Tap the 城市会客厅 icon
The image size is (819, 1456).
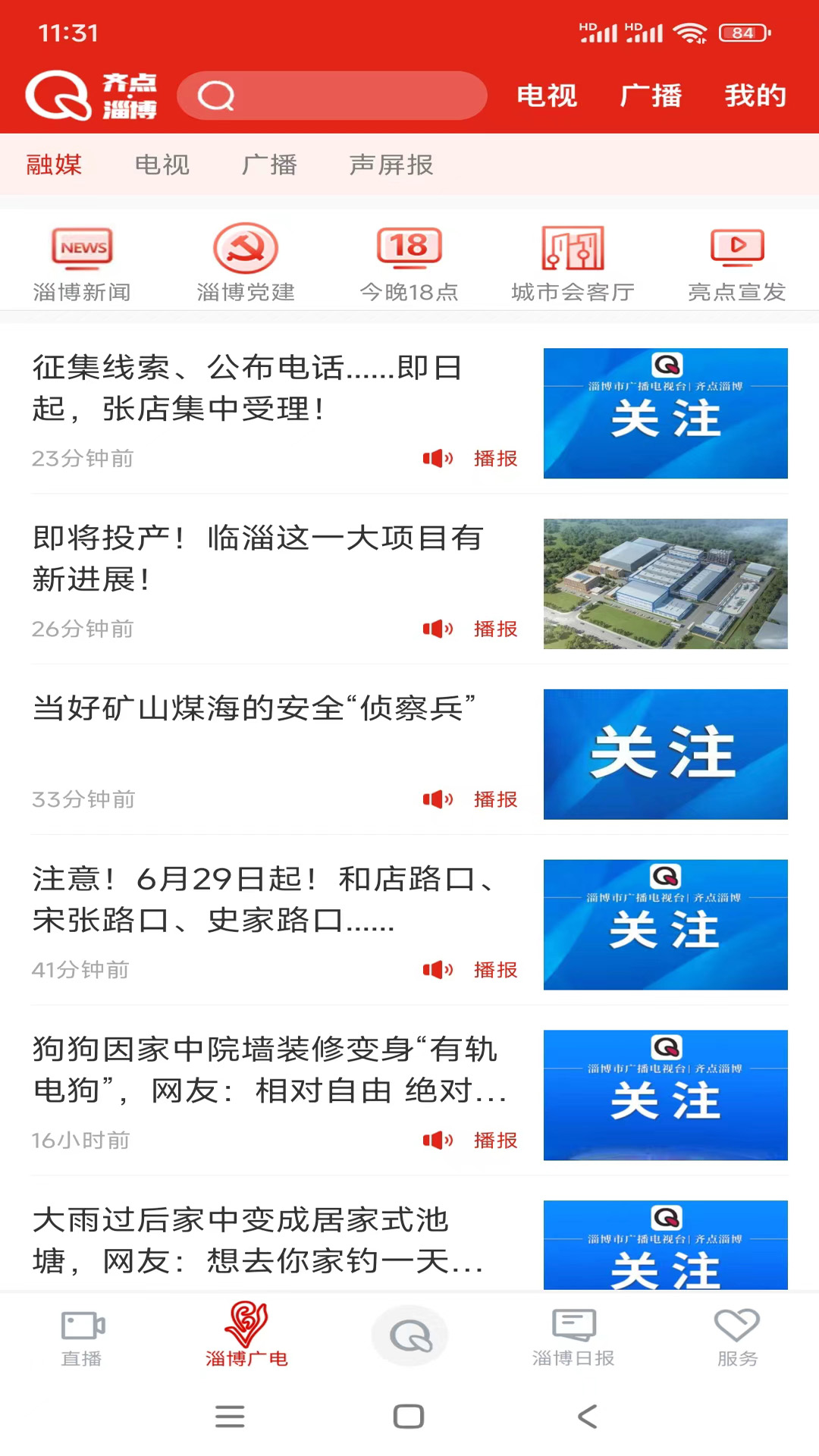(573, 260)
